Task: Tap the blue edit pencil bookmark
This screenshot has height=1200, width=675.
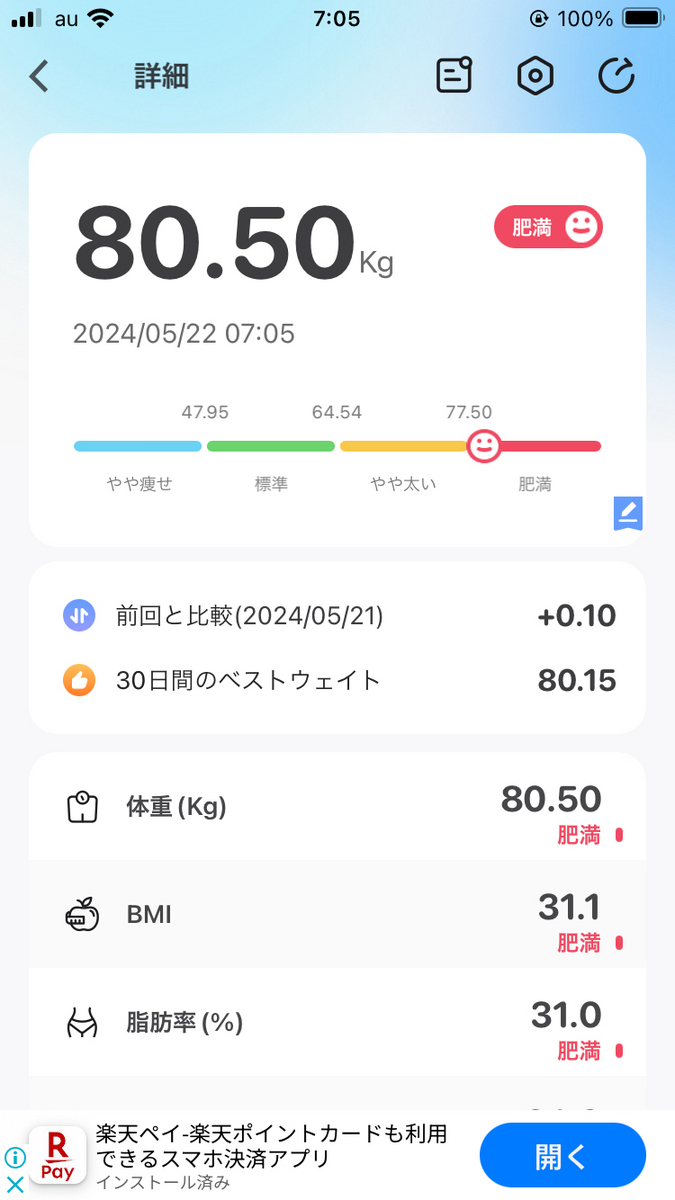Action: pyautogui.click(x=628, y=513)
